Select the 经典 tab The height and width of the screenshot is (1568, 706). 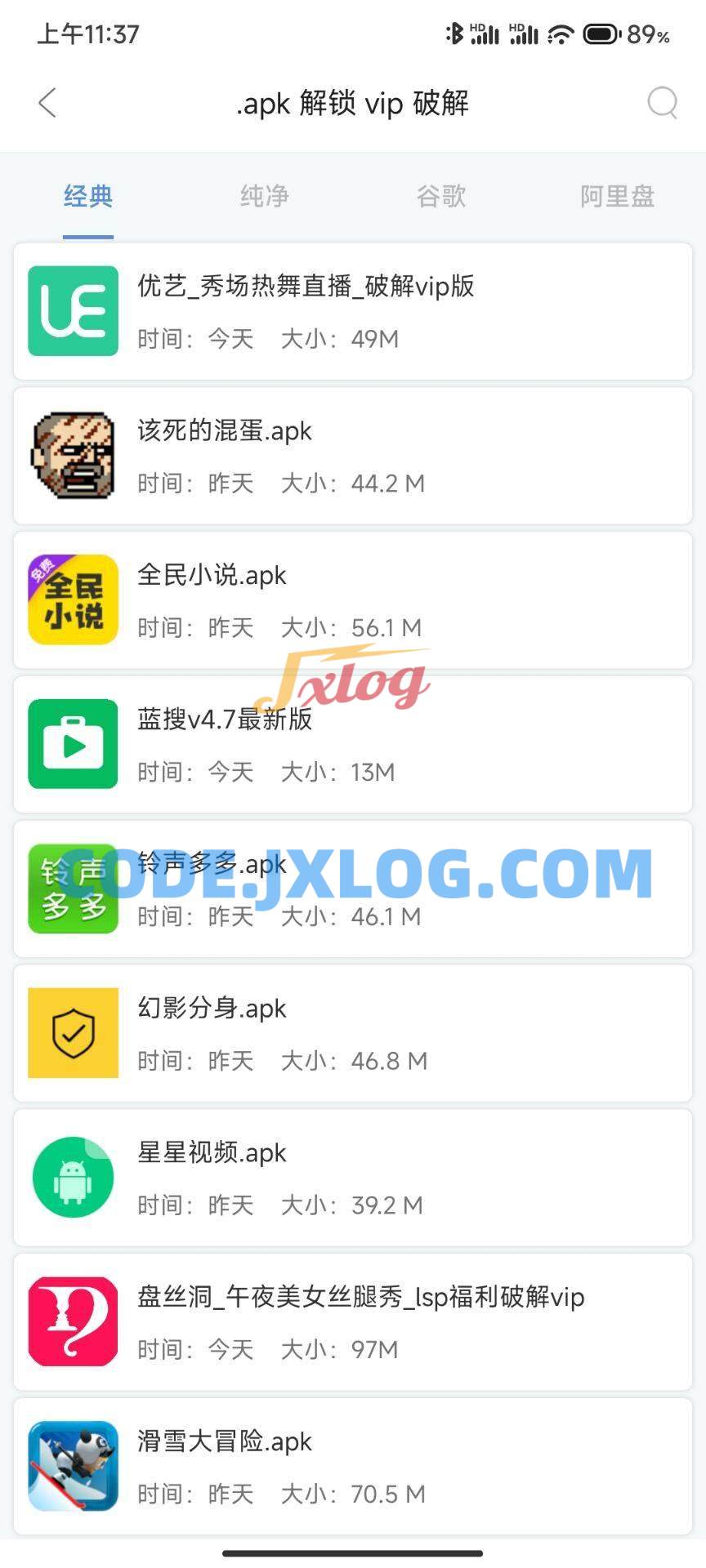click(88, 197)
